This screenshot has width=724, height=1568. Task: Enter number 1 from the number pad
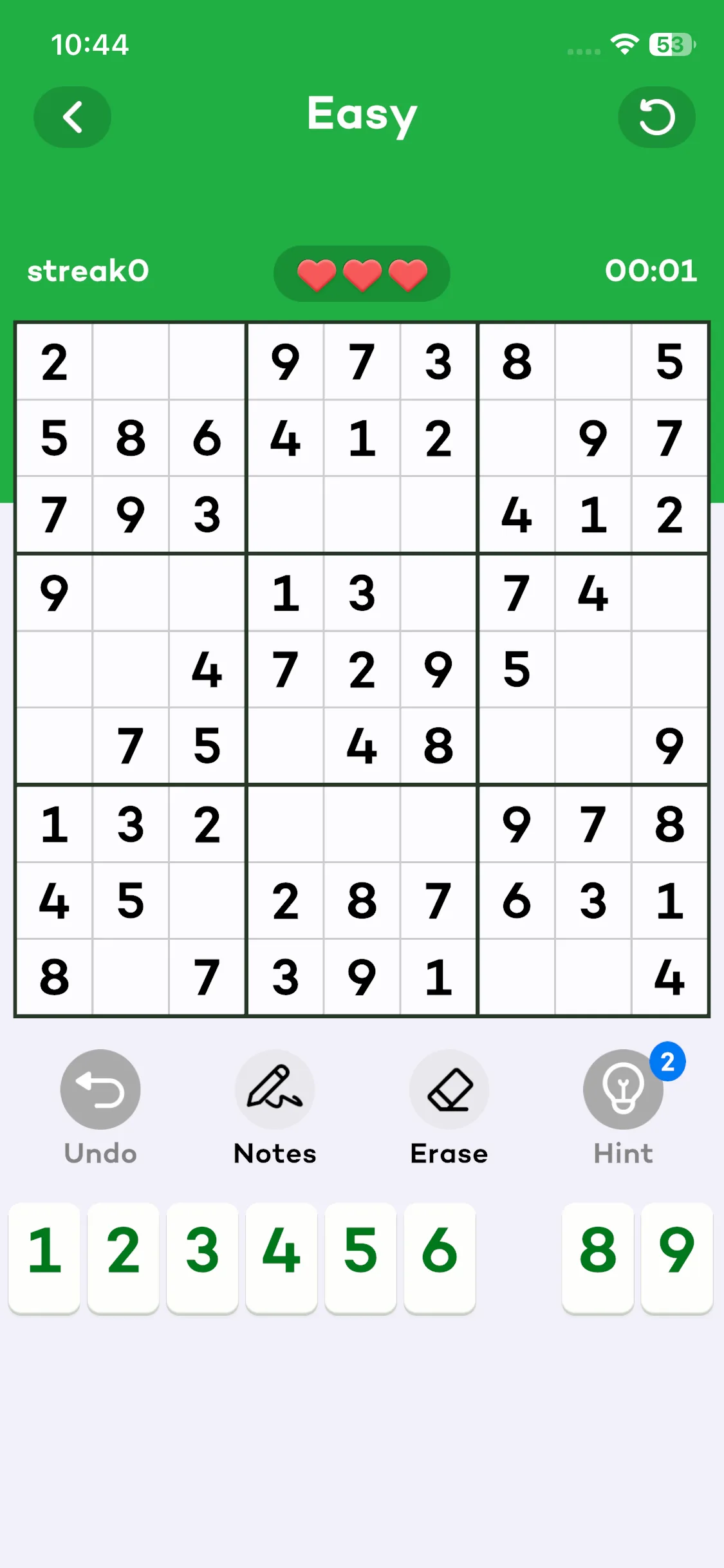(x=44, y=1249)
